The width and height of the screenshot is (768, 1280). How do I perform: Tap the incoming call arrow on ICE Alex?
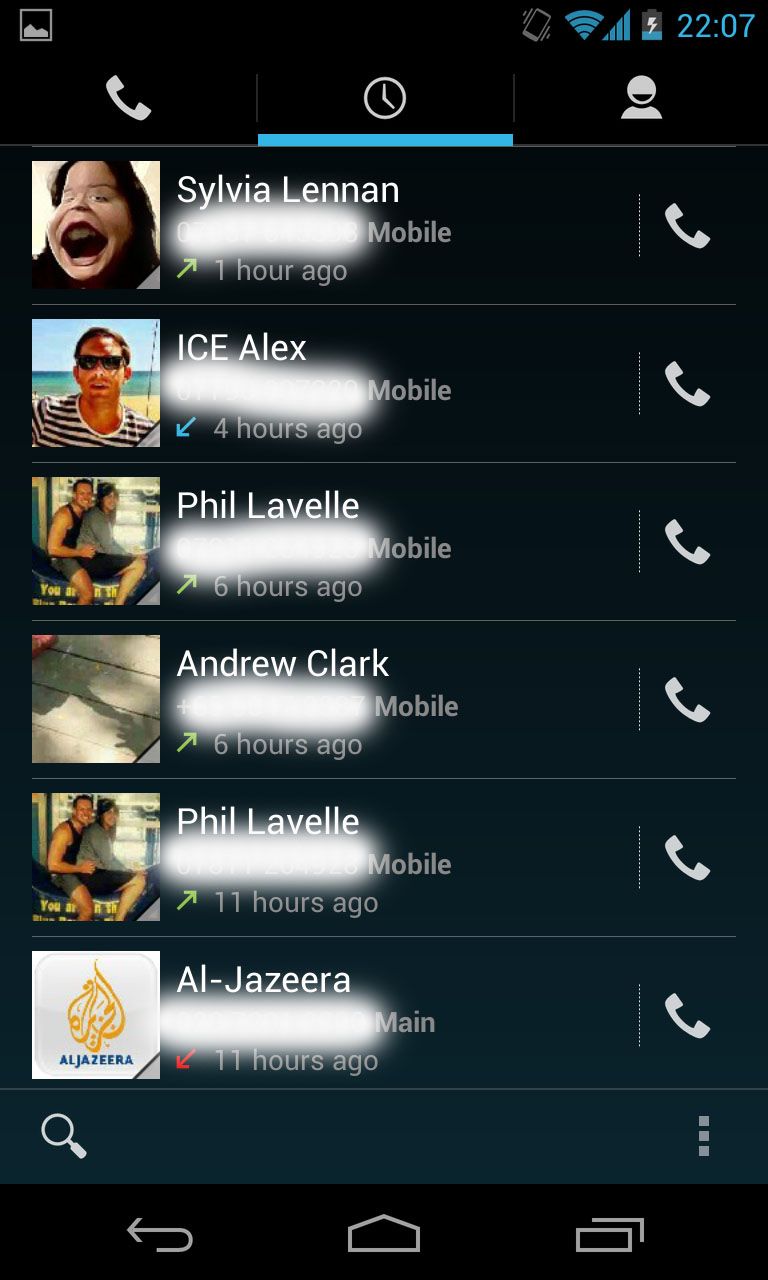point(184,428)
